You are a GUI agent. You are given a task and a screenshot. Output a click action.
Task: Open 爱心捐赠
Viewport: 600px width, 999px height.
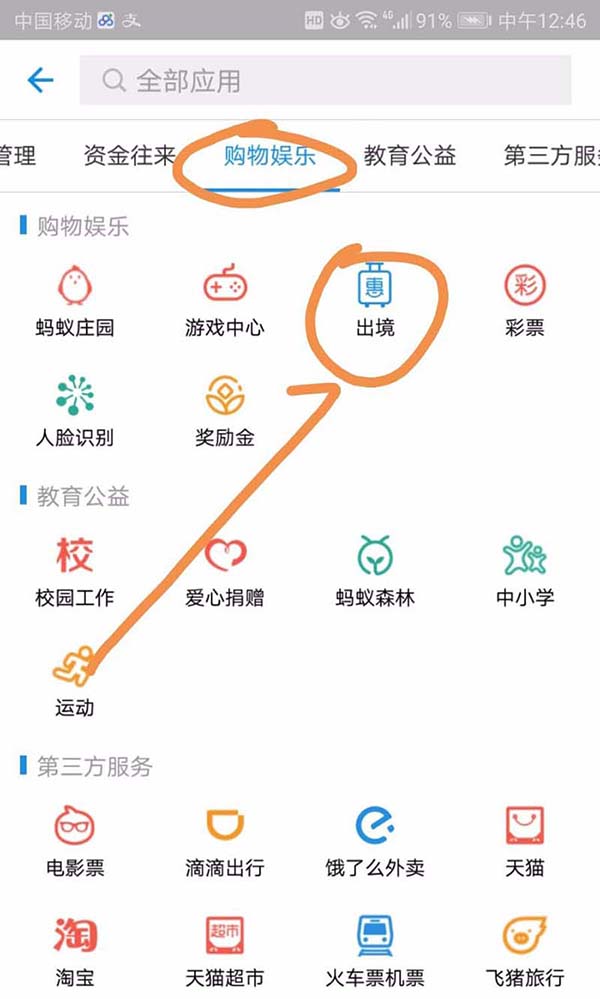[225, 568]
